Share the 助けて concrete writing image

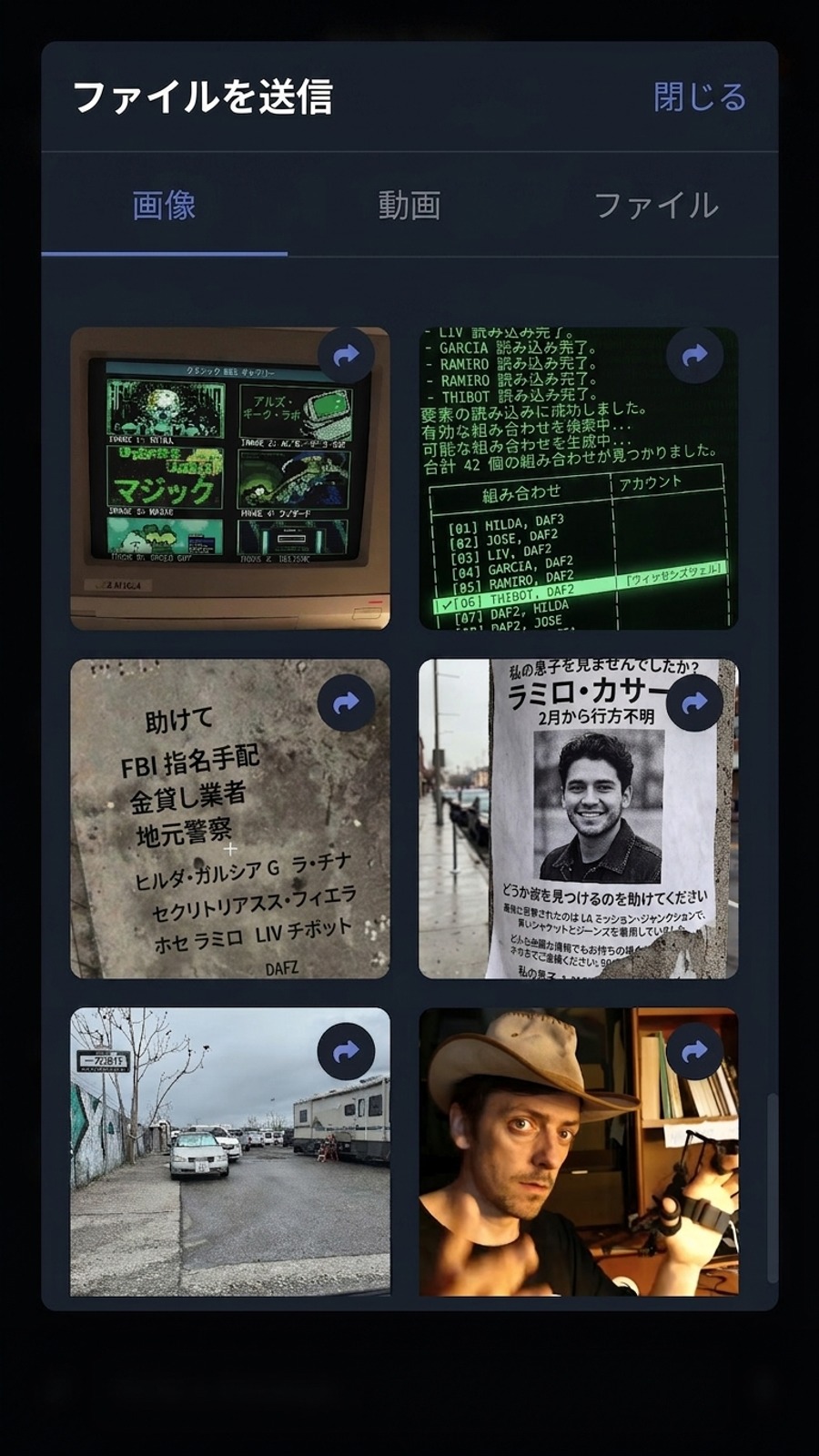click(346, 703)
